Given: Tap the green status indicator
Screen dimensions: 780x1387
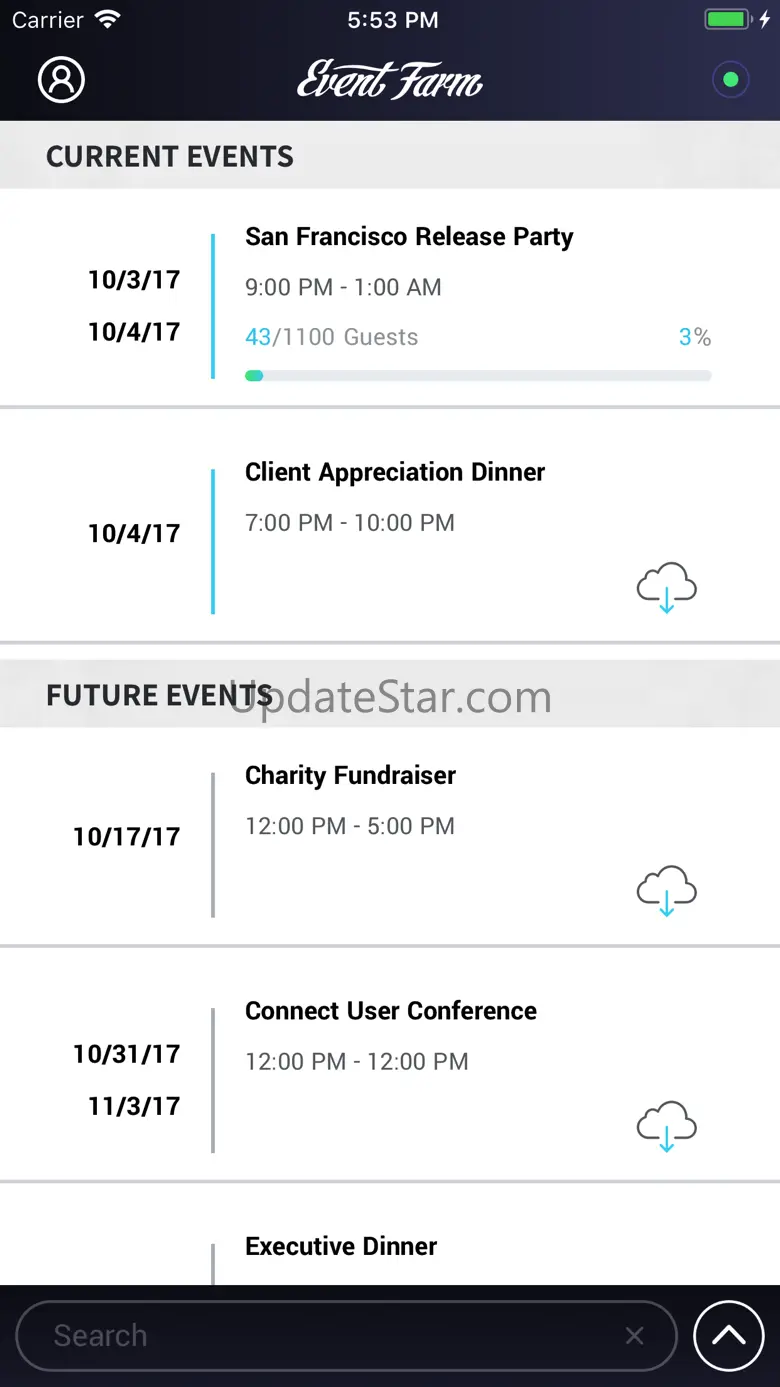Looking at the screenshot, I should (731, 80).
